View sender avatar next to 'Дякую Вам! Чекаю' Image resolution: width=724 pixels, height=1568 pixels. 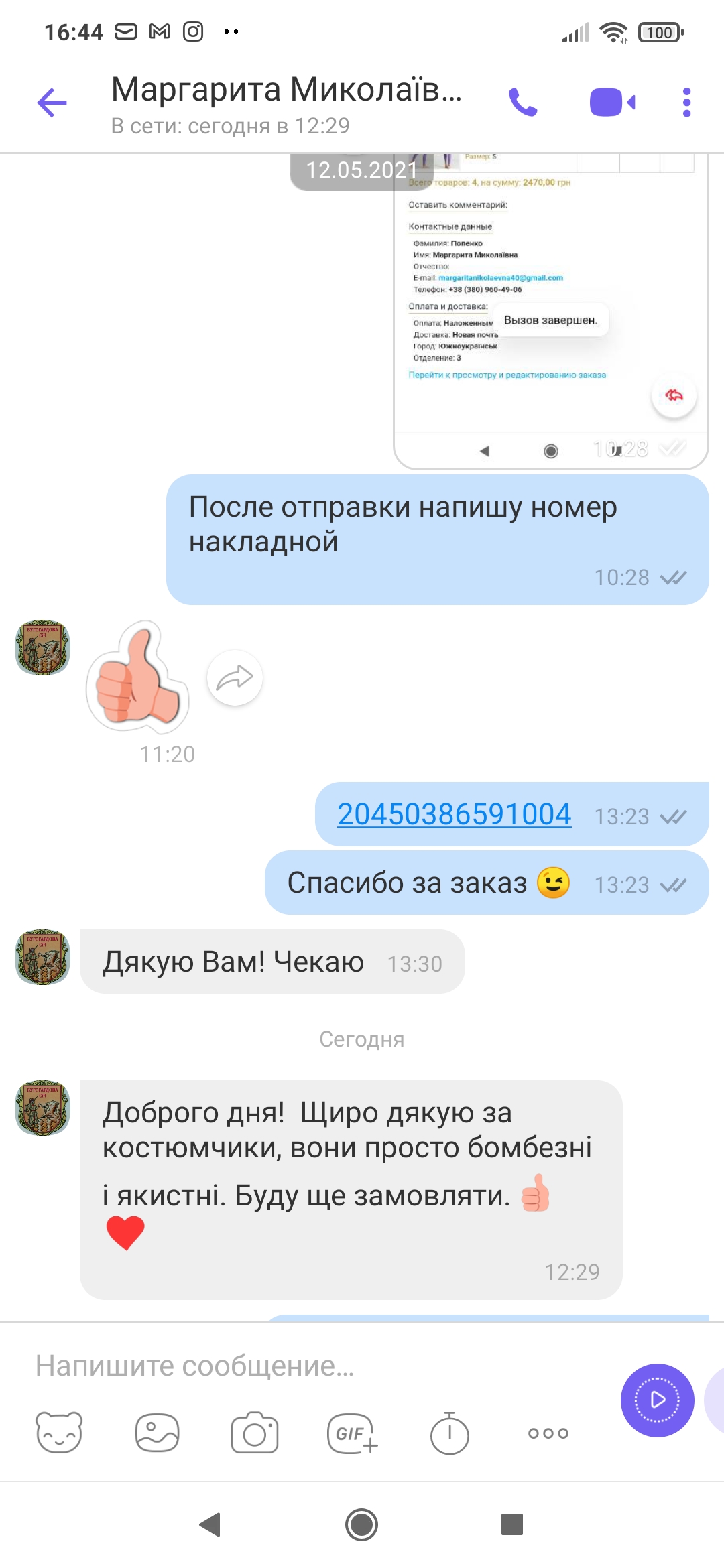click(42, 957)
